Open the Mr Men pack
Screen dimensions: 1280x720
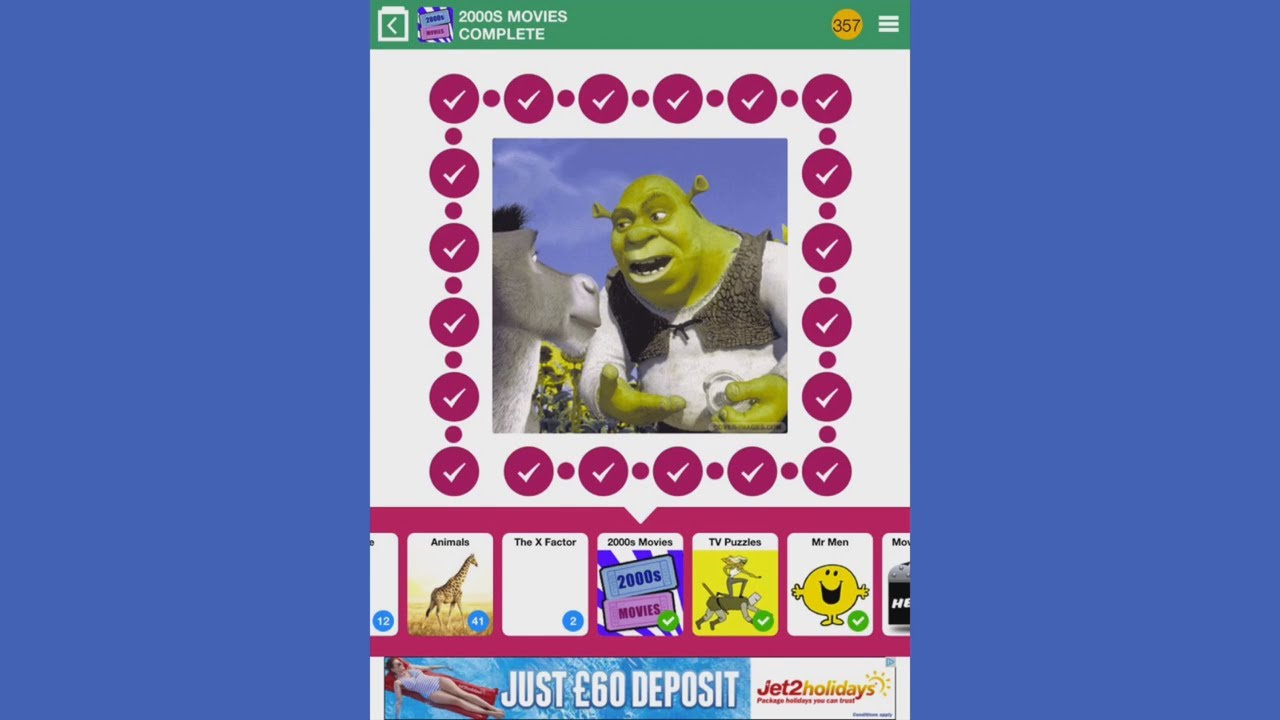coord(830,584)
